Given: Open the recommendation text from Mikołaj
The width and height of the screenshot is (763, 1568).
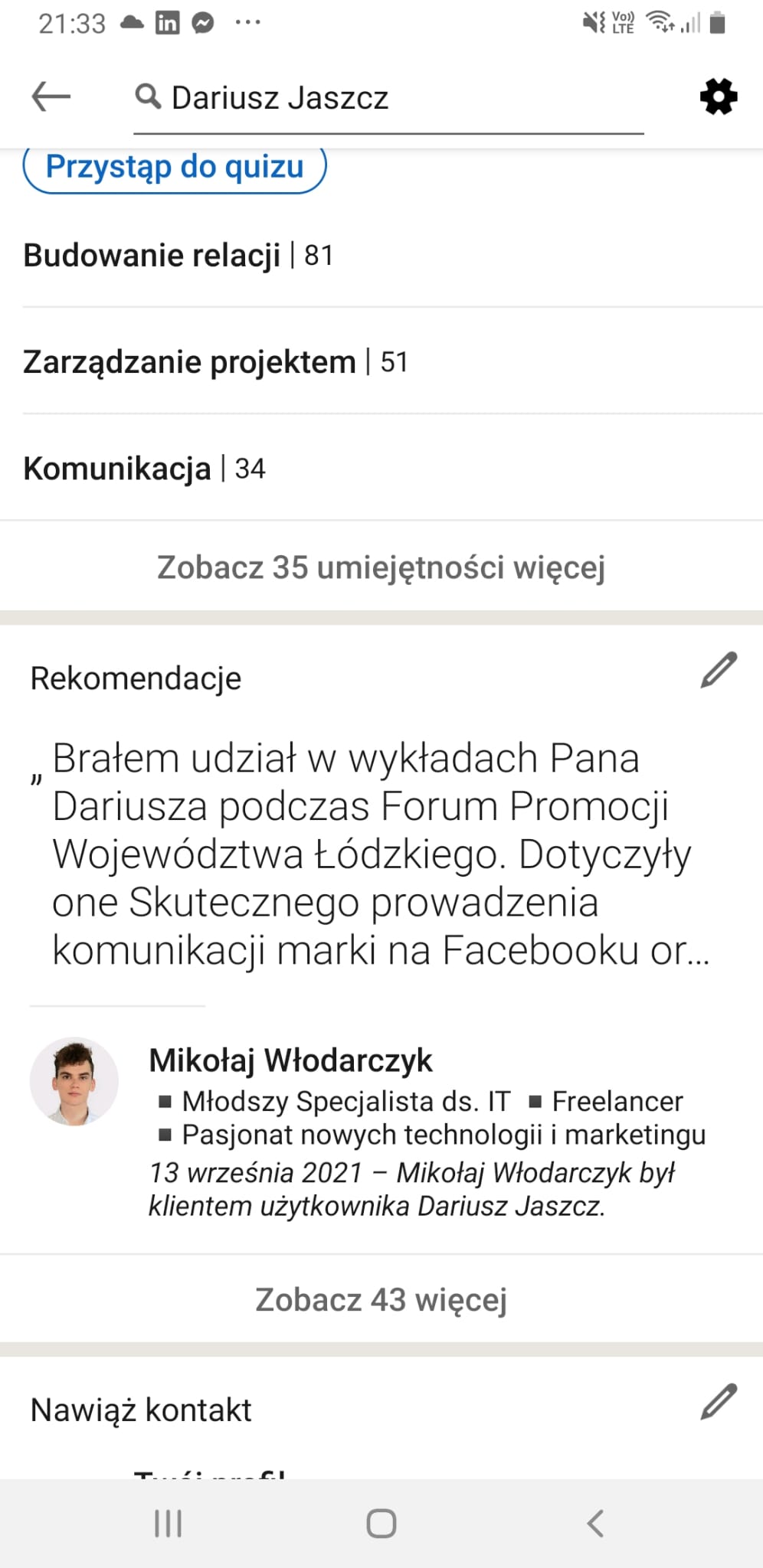Looking at the screenshot, I should [x=381, y=854].
